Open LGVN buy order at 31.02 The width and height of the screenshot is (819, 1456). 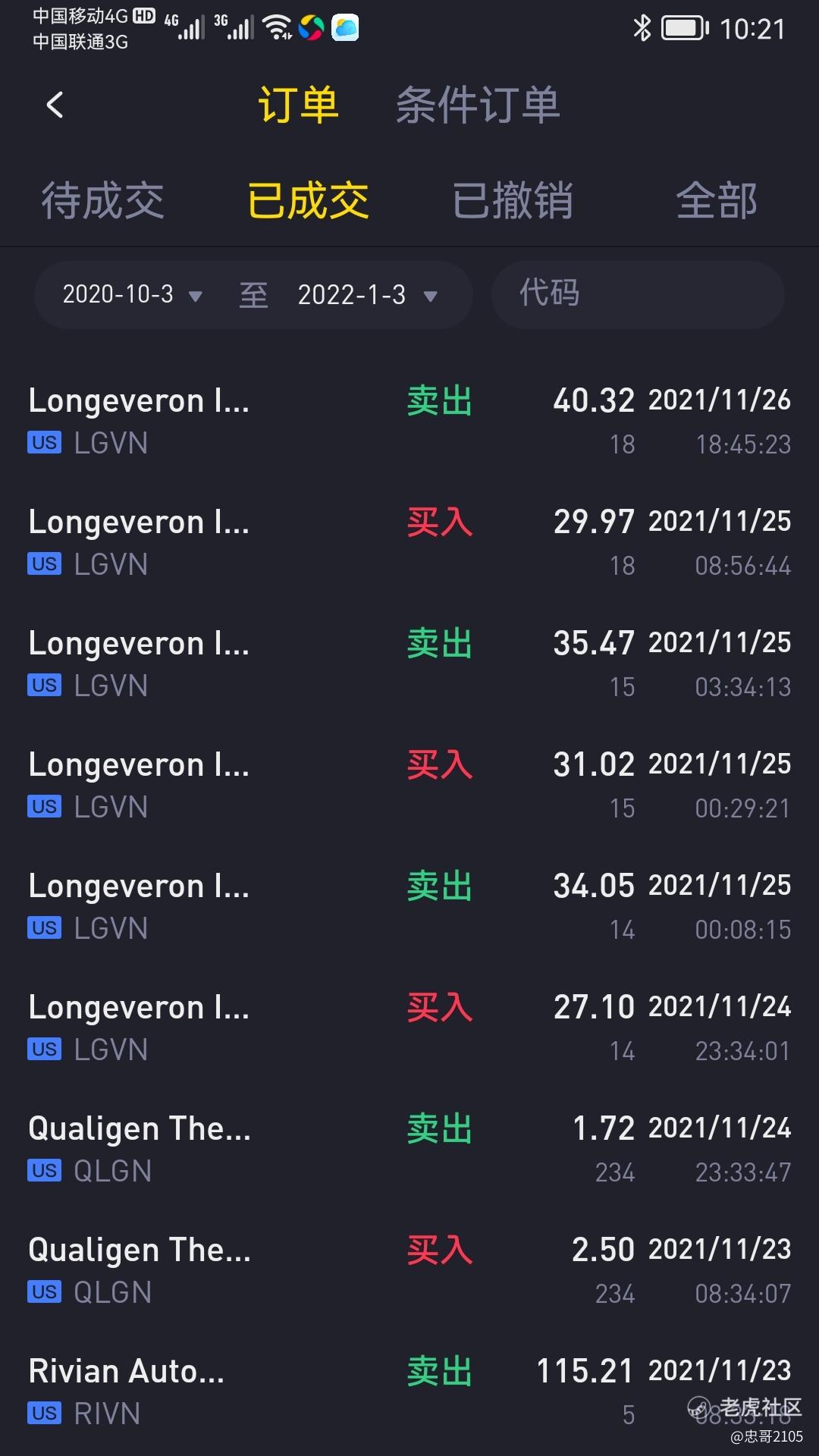(409, 785)
